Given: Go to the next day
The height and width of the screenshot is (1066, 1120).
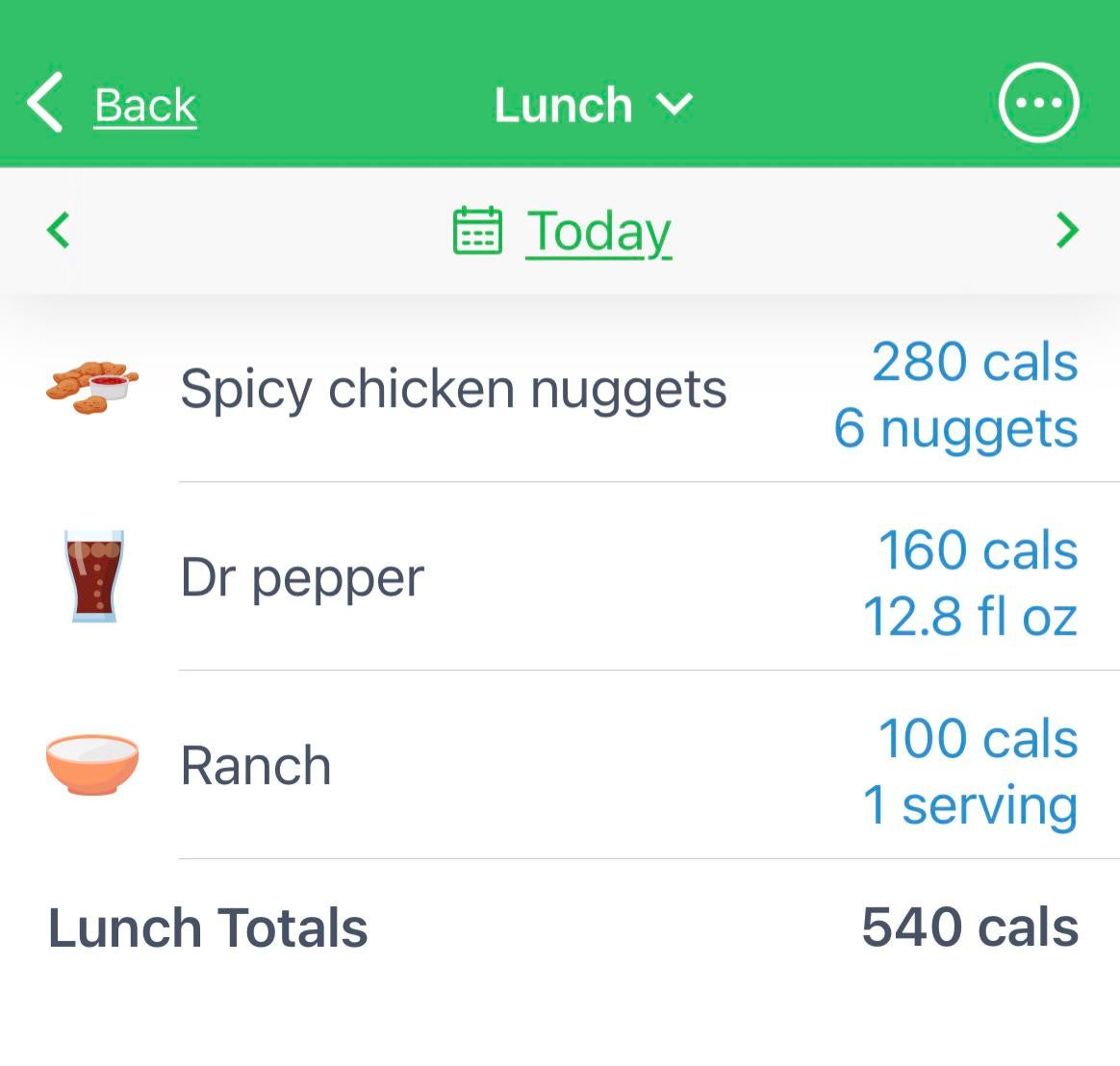Looking at the screenshot, I should pos(1066,231).
